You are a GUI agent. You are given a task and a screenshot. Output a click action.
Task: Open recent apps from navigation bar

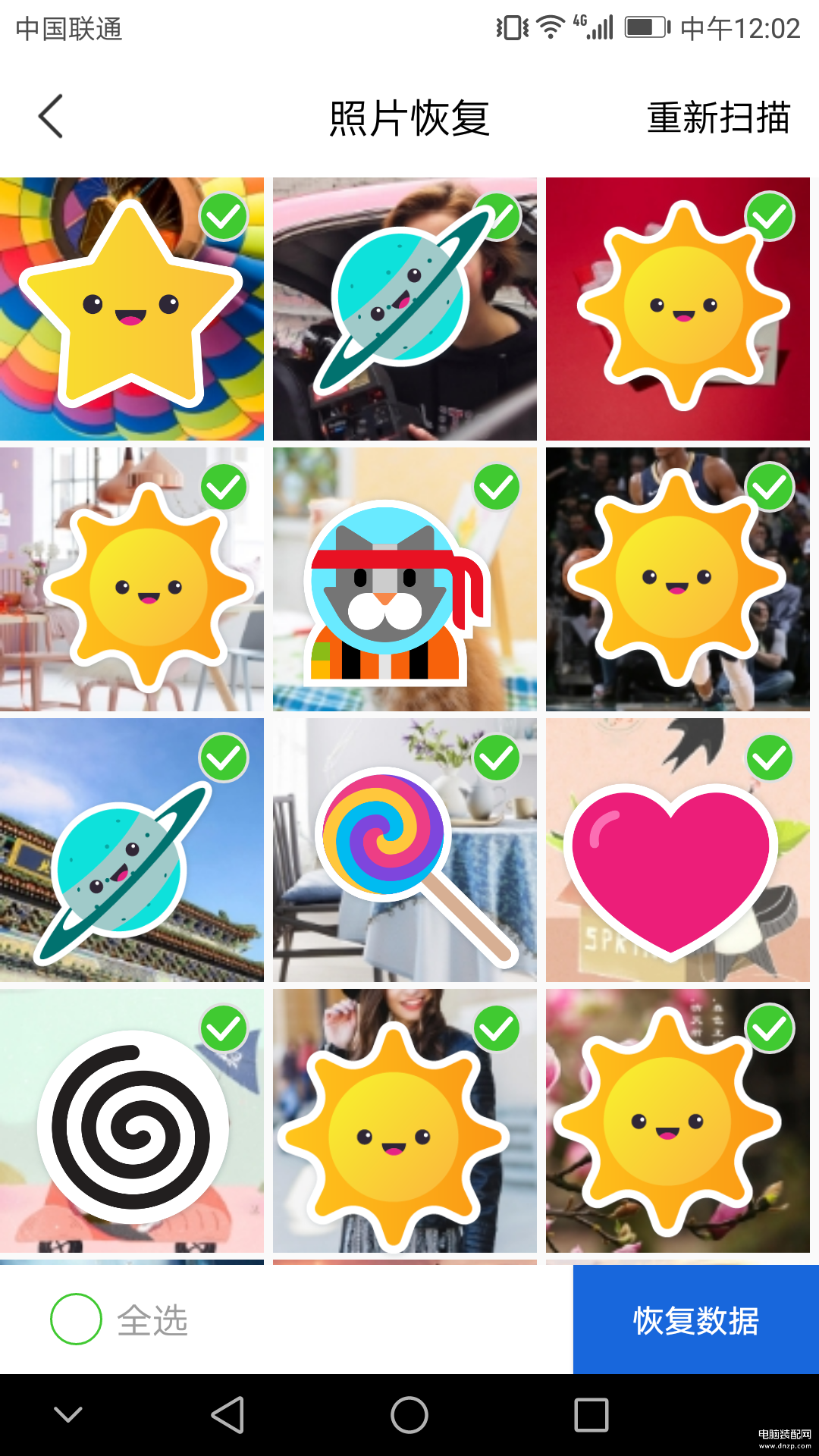point(591,1415)
